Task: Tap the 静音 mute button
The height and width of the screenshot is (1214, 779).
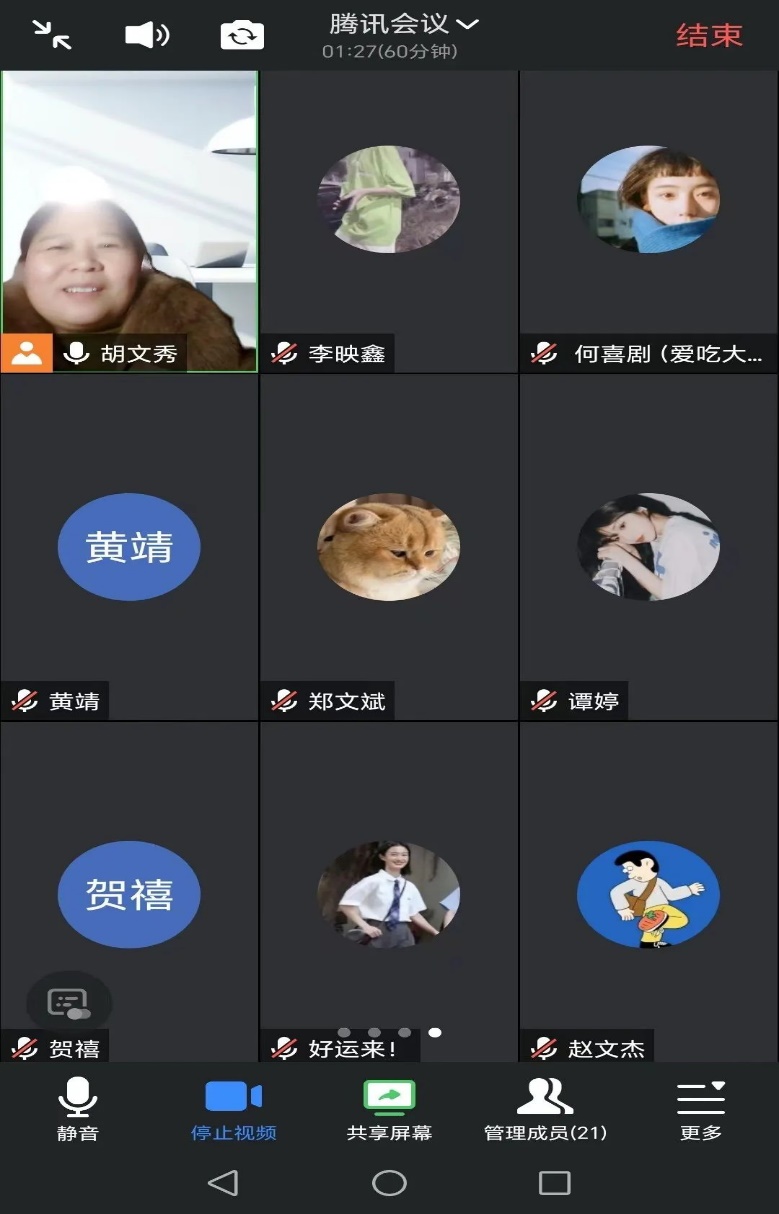Action: 77,1109
